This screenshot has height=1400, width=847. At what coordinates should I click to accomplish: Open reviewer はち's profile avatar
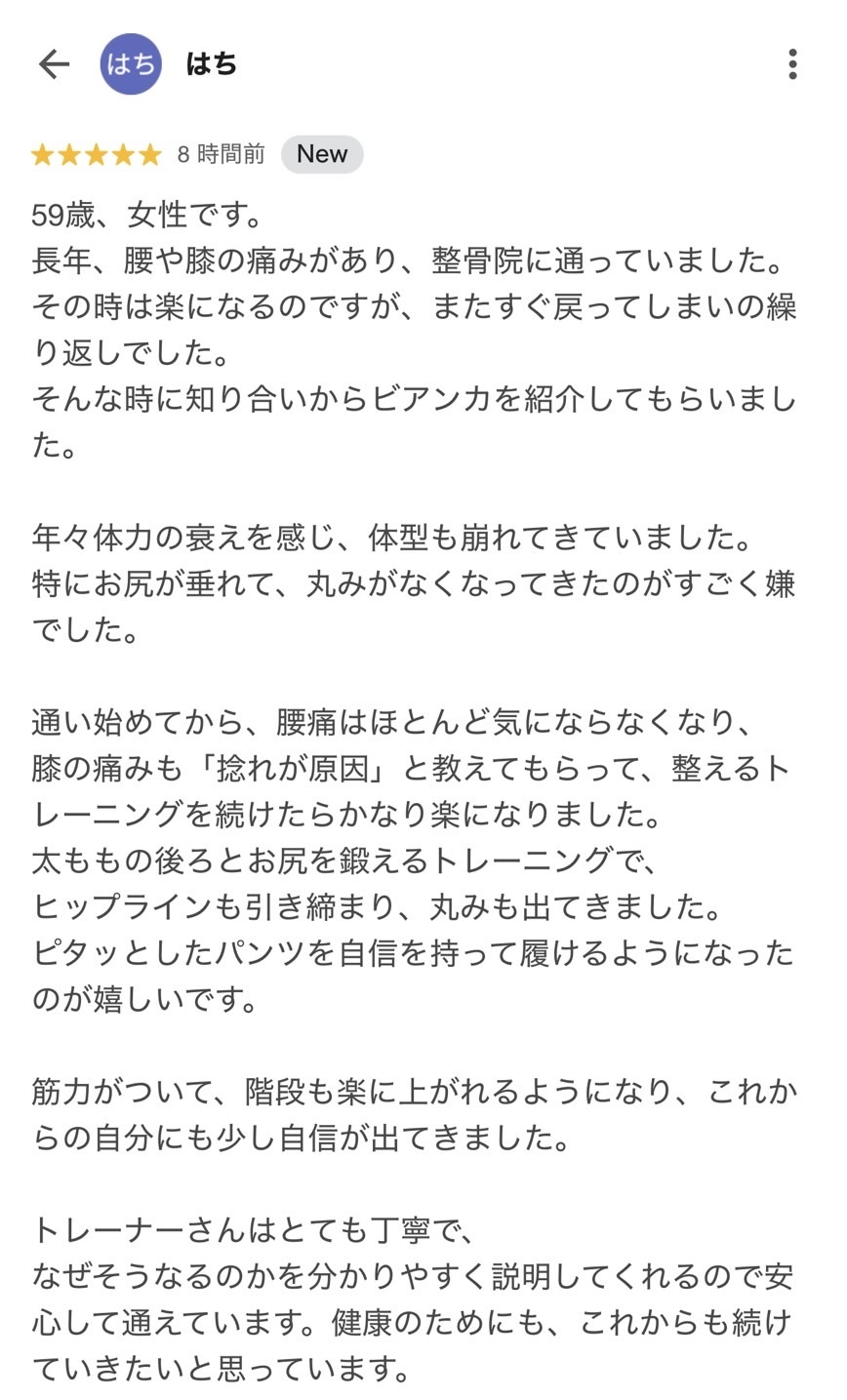(x=131, y=64)
